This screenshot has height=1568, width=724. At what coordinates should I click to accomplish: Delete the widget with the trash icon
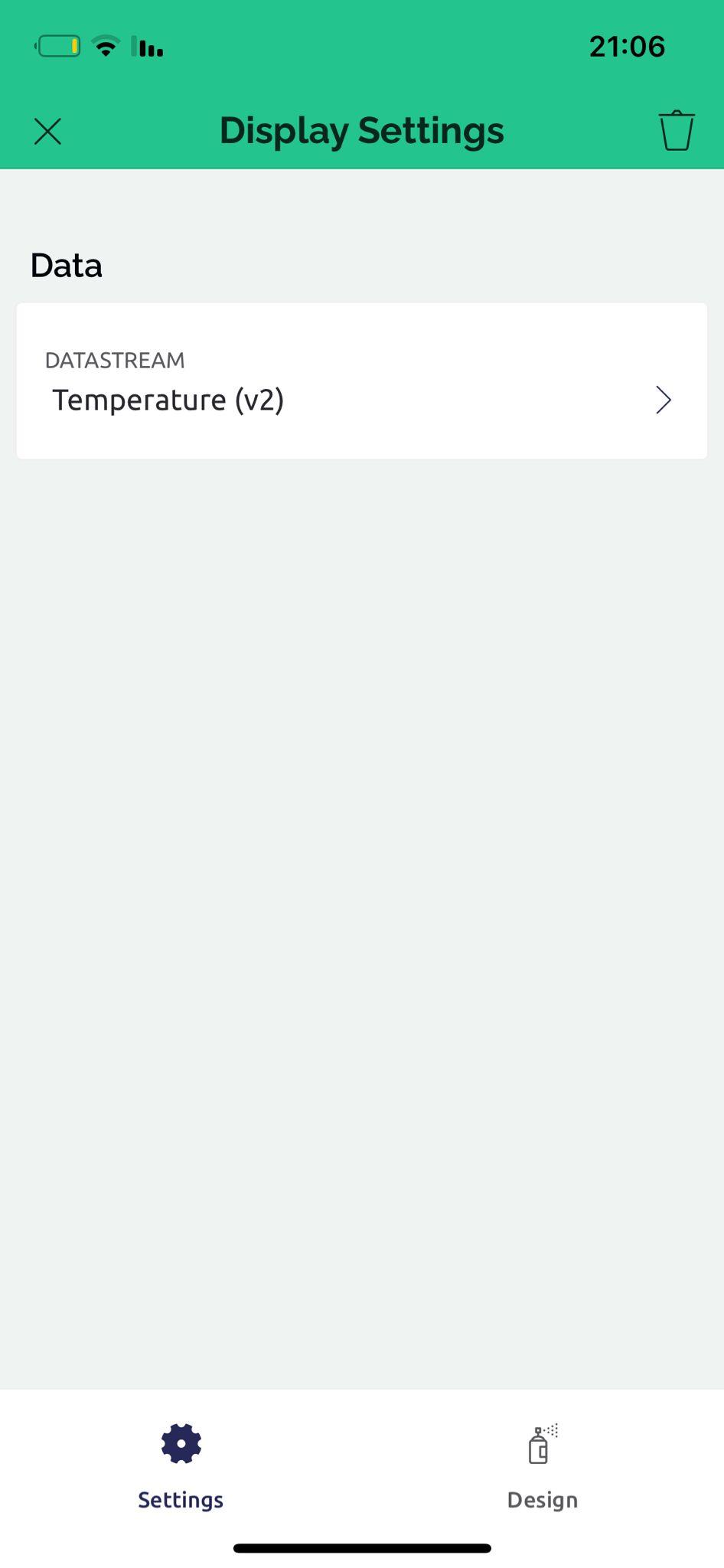coord(676,131)
